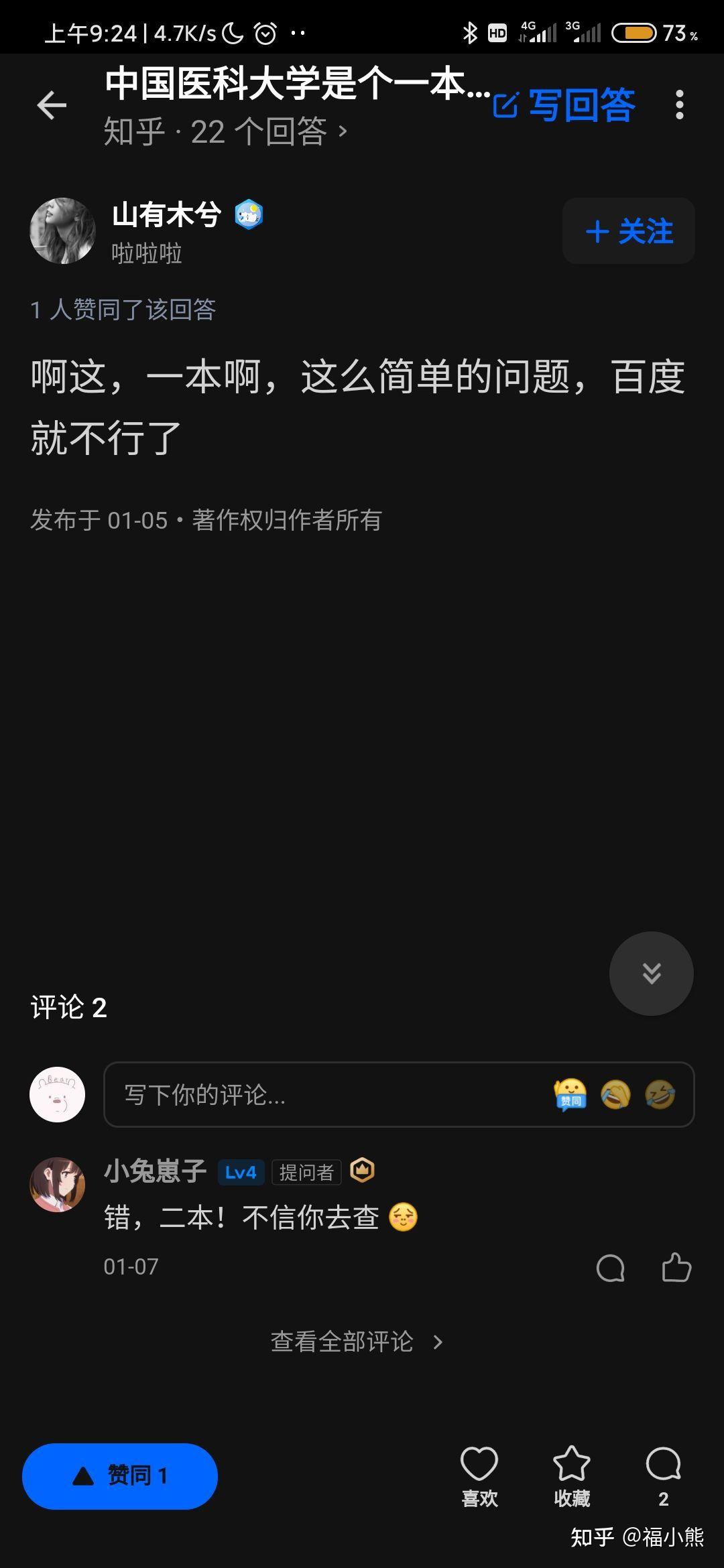Open 山有木兮's profile avatar
724x1568 pixels.
63,231
